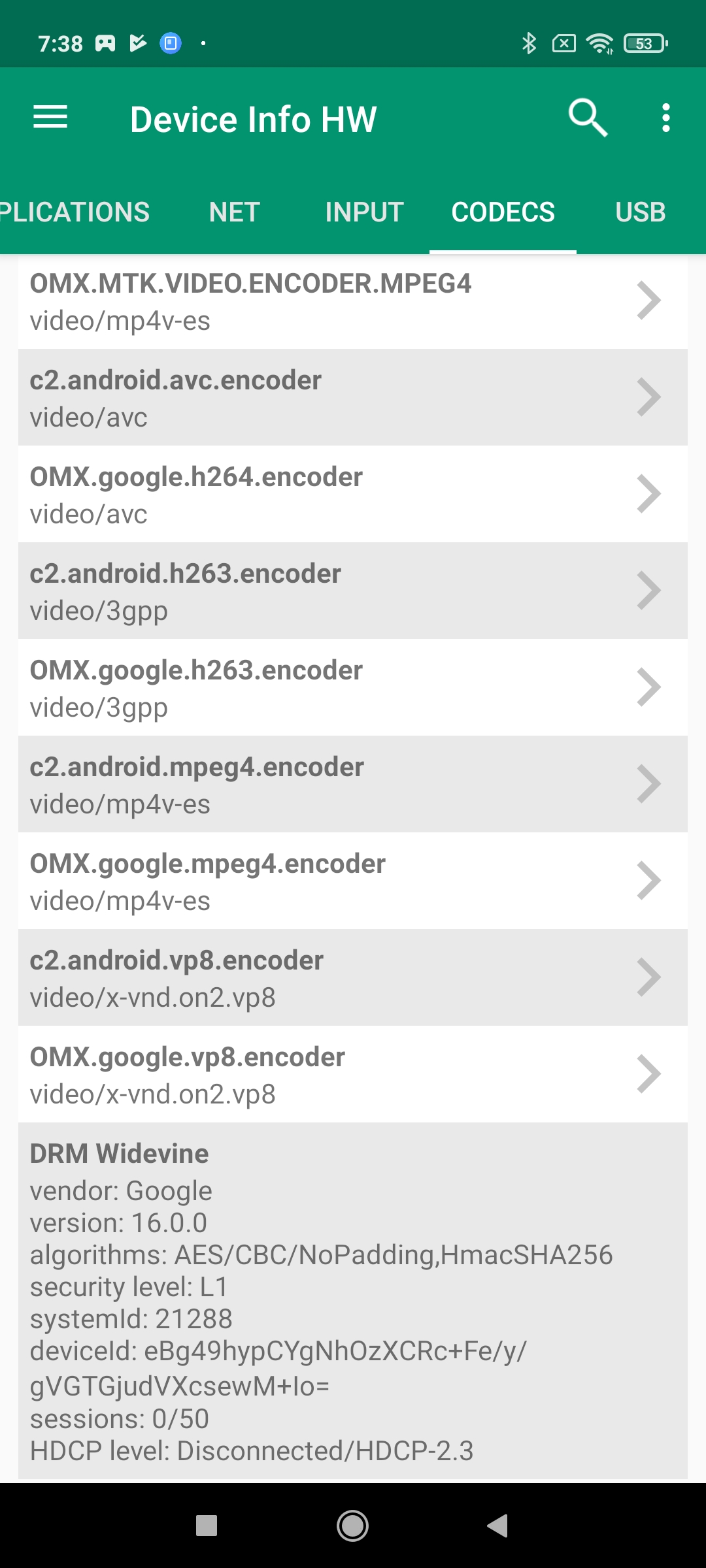The height and width of the screenshot is (1568, 706).
Task: Open OMX.google.mpeg4.encoder codec
Action: pyautogui.click(x=353, y=881)
